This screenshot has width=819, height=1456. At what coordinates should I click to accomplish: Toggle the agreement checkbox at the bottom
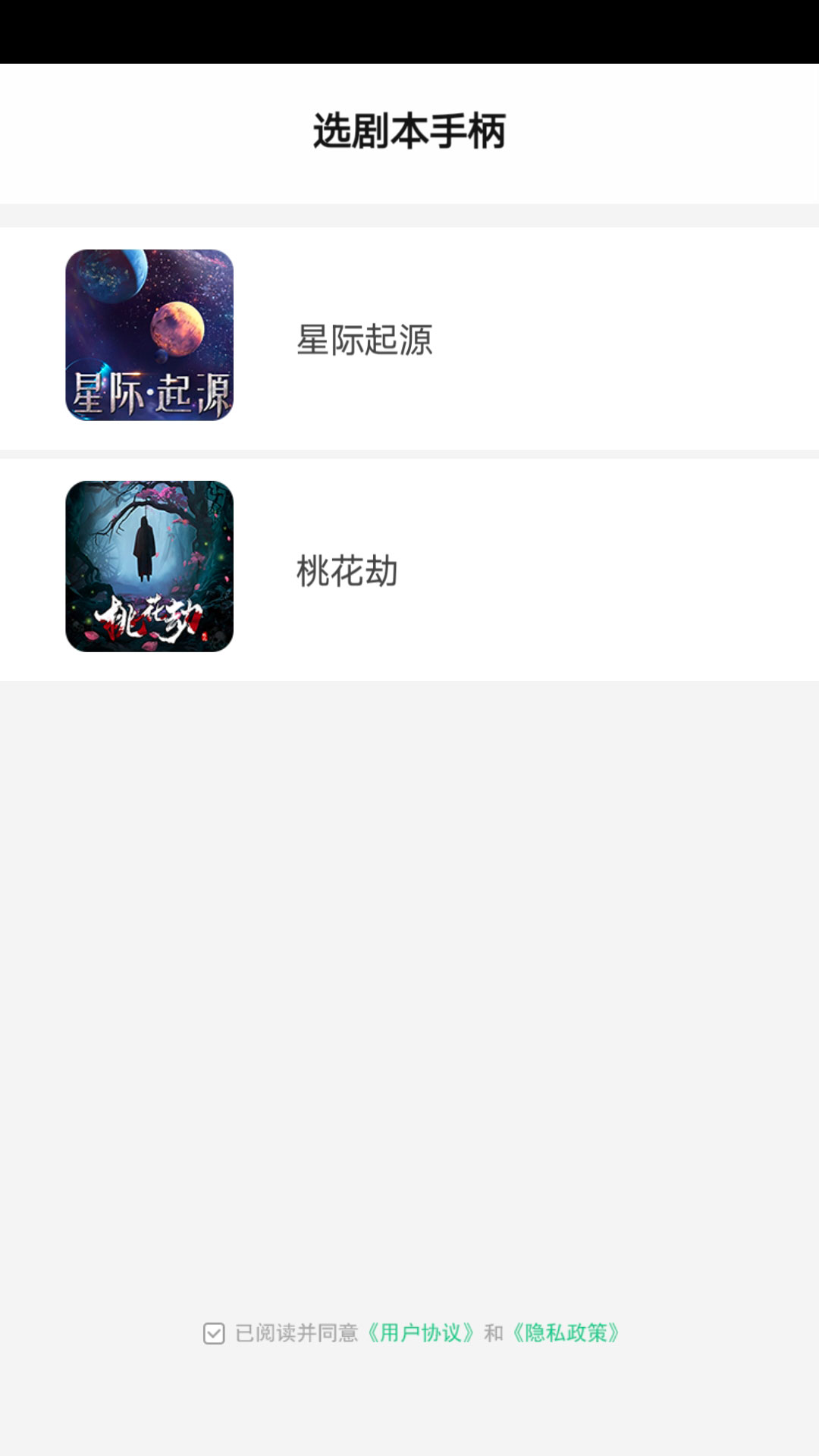point(215,1331)
